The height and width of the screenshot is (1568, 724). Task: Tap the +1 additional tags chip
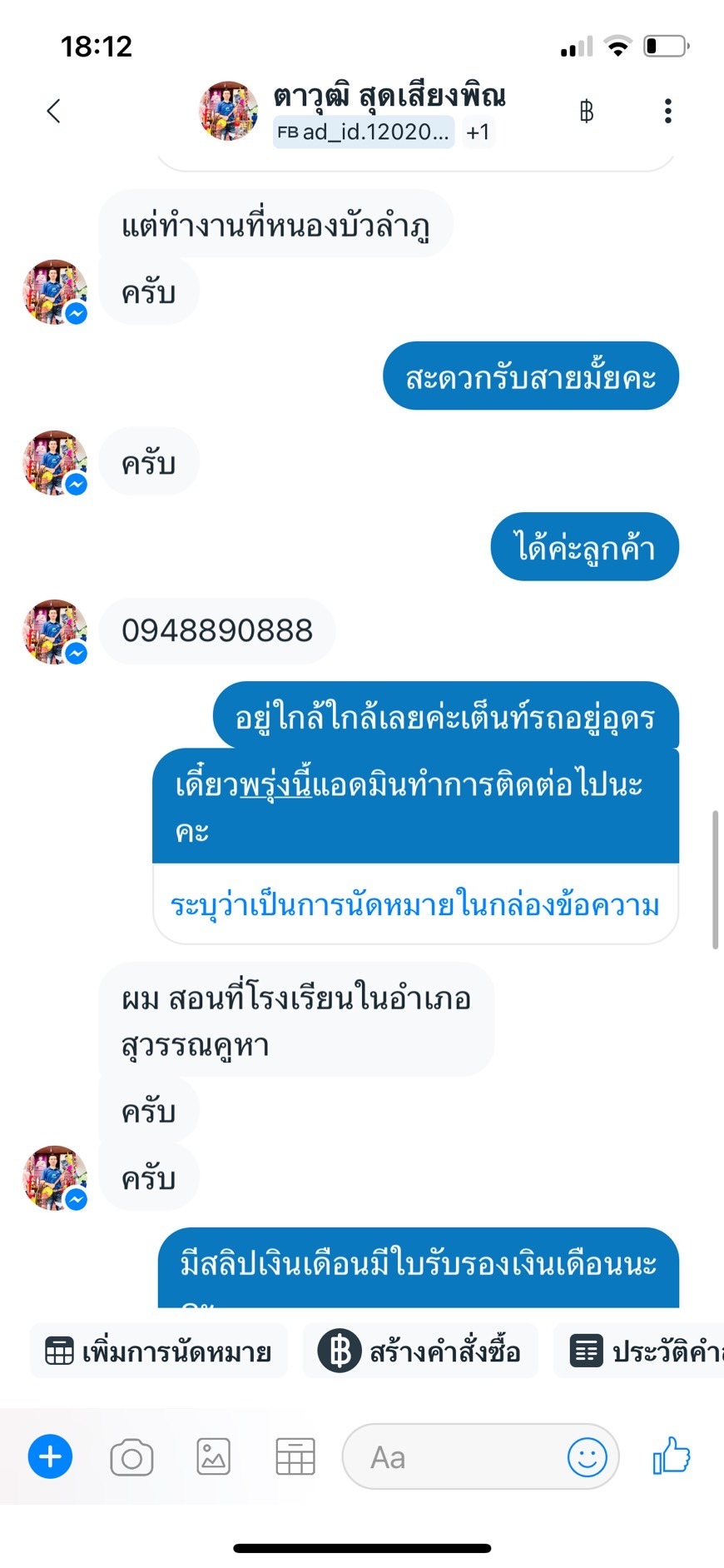(x=478, y=132)
